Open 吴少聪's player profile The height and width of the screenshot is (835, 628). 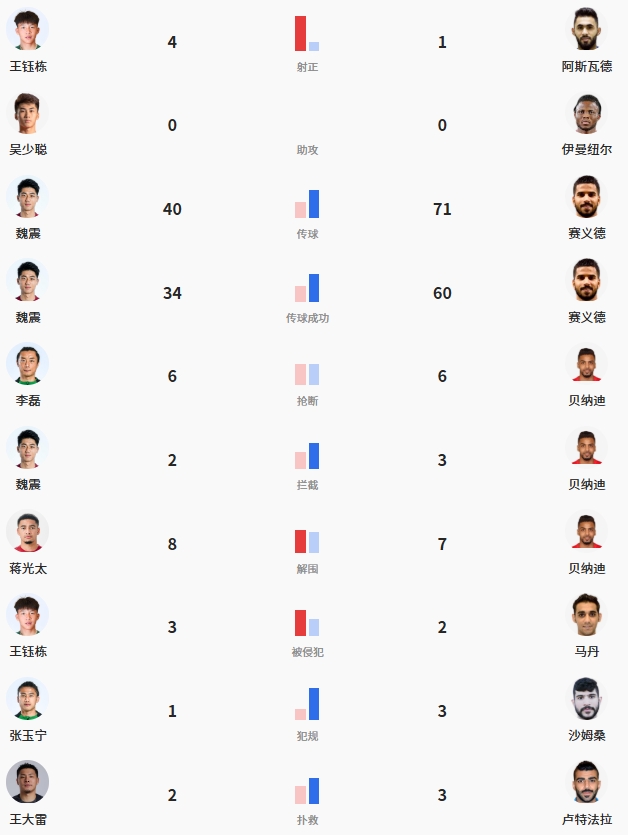(27, 113)
